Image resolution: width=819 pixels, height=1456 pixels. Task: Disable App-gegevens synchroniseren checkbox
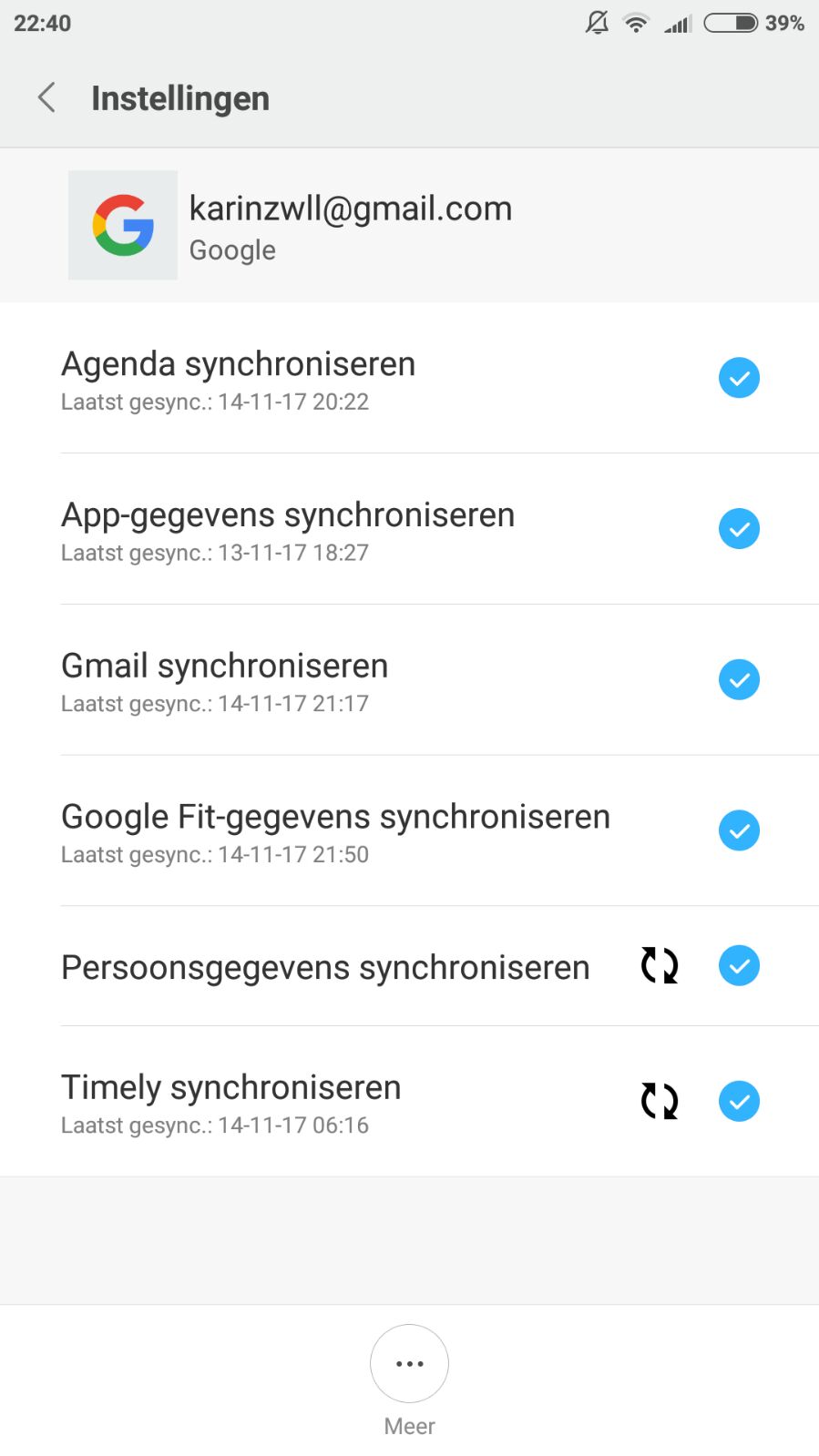tap(739, 529)
